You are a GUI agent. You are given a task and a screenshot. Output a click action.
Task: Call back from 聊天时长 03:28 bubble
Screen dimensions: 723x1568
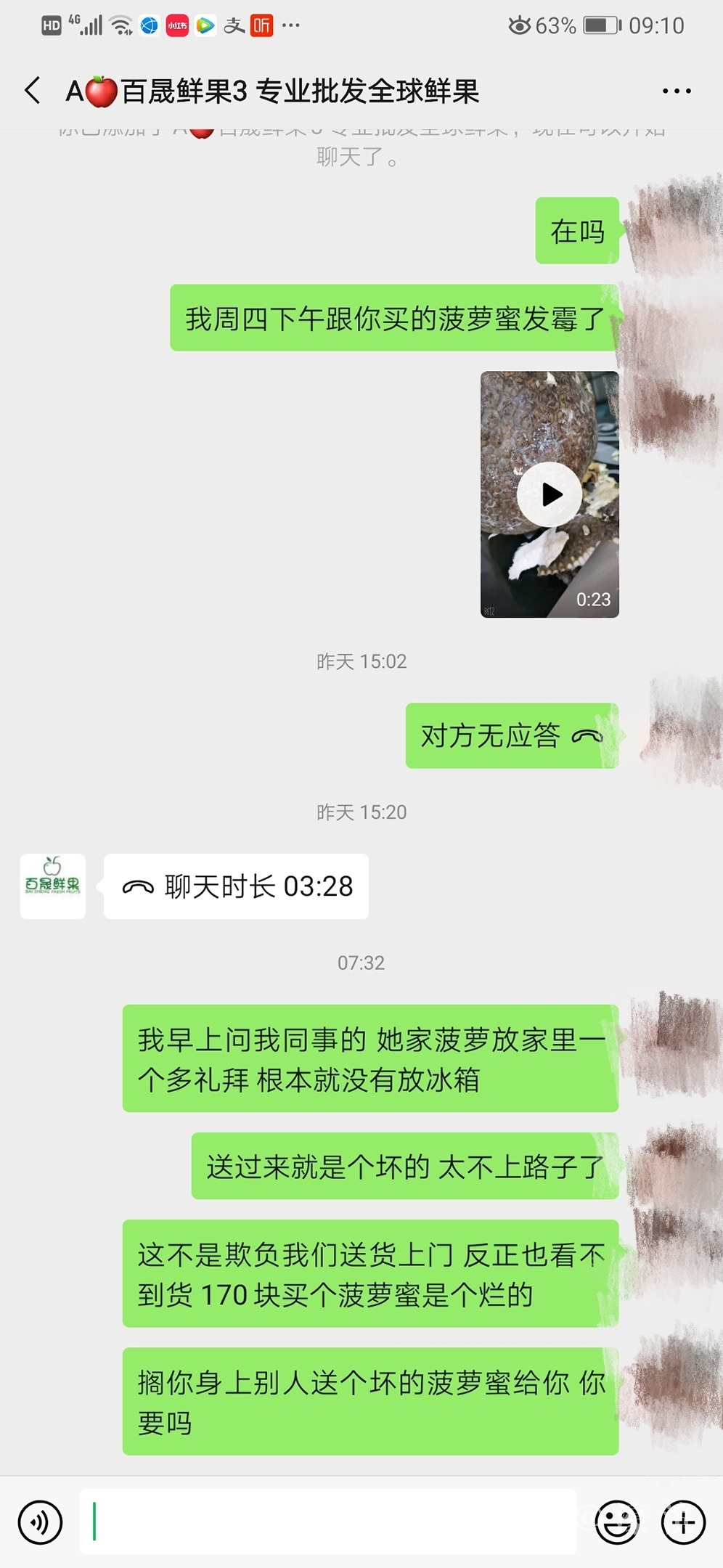click(x=237, y=886)
